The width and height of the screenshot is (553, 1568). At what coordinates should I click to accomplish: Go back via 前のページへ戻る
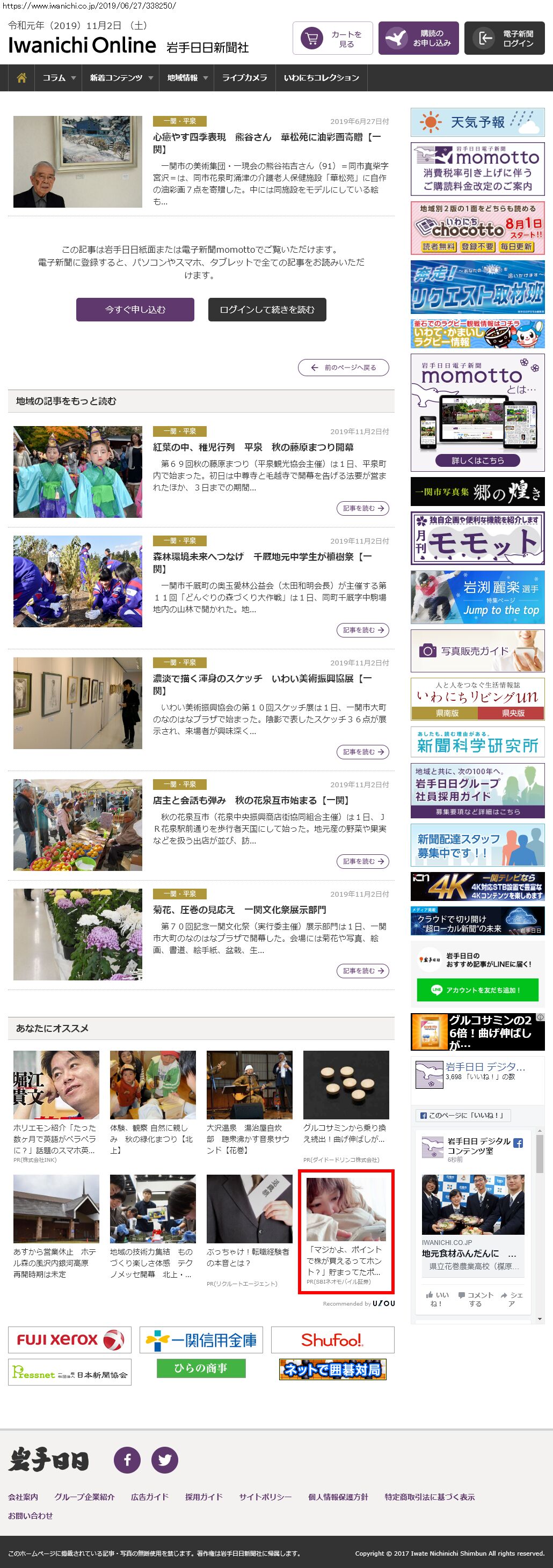pyautogui.click(x=344, y=368)
